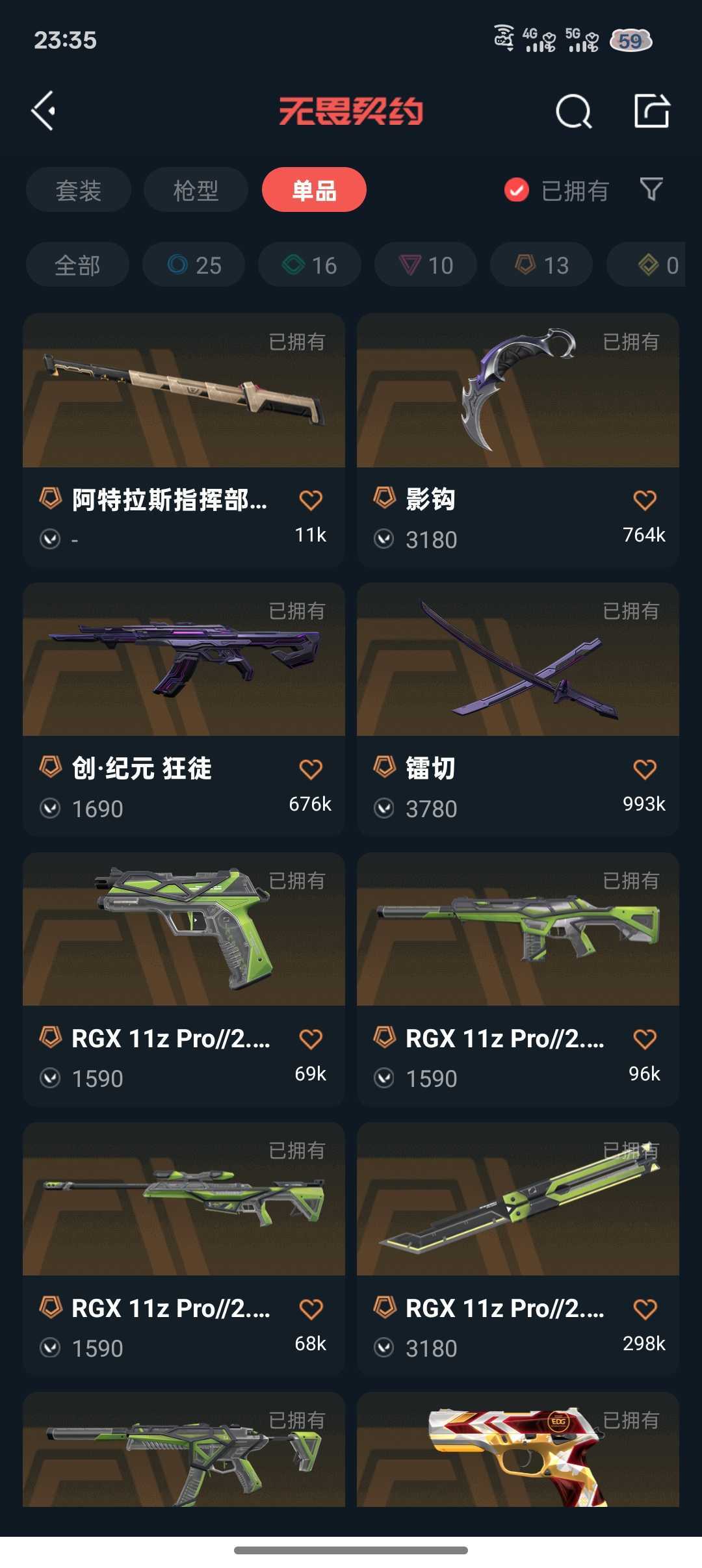Screen dimensions: 702x1568
Task: Switch to the 枪型 tab
Action: (196, 190)
